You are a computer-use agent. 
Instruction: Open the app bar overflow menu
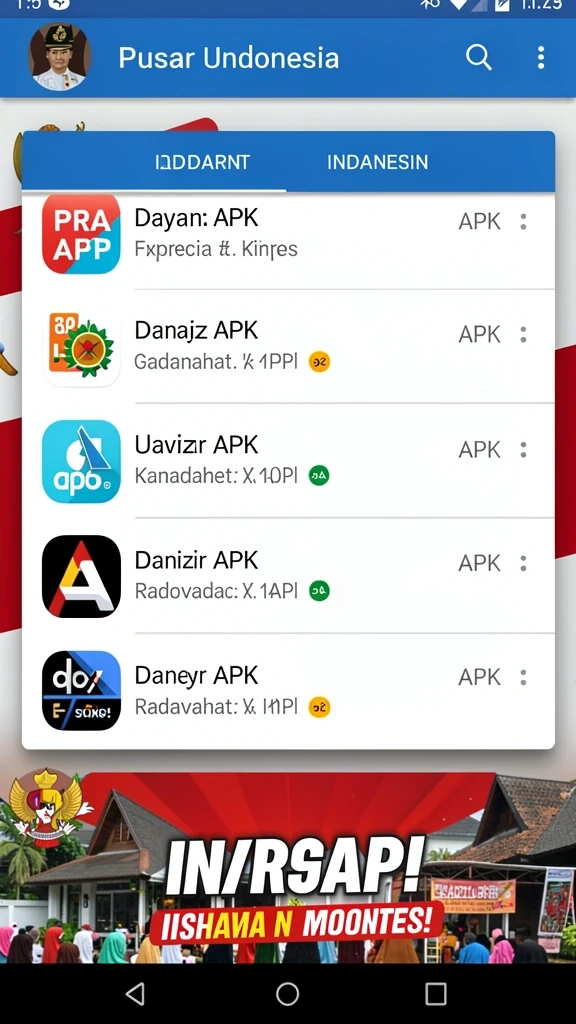click(541, 57)
